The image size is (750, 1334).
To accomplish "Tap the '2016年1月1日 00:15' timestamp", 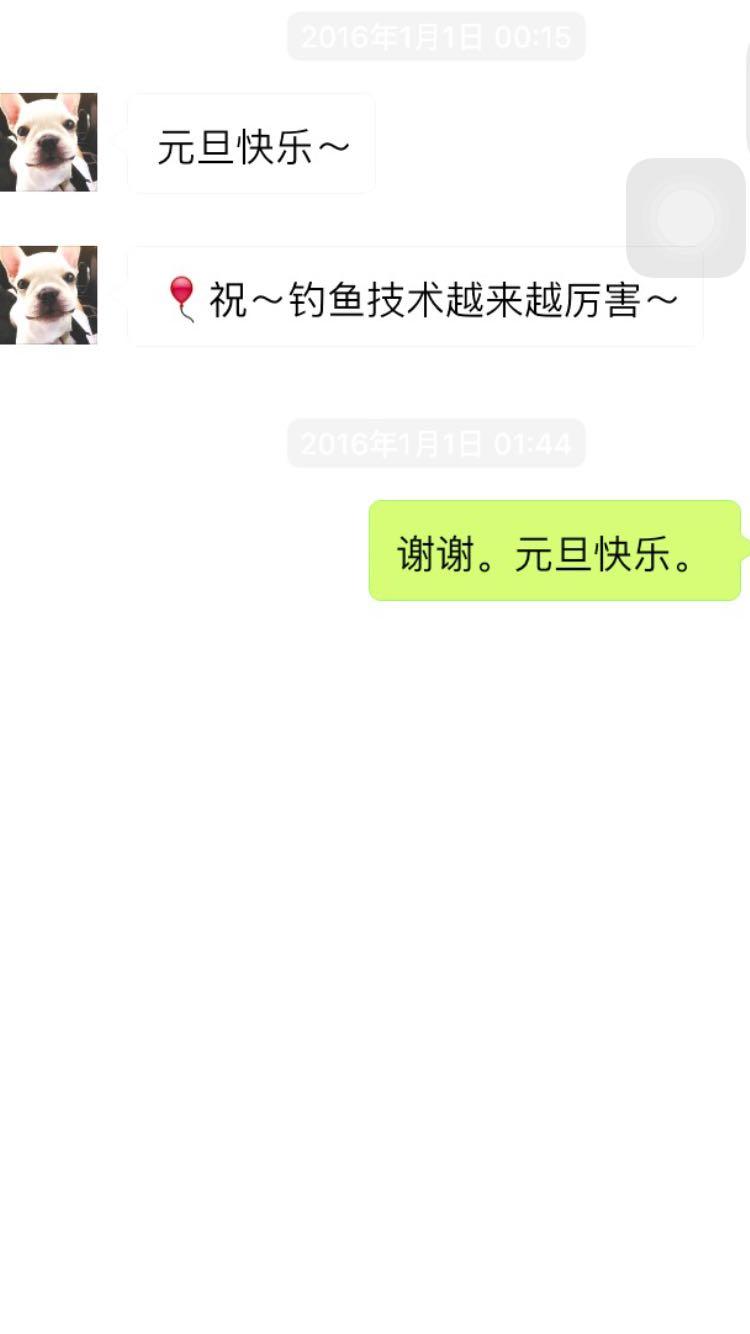I will (436, 38).
